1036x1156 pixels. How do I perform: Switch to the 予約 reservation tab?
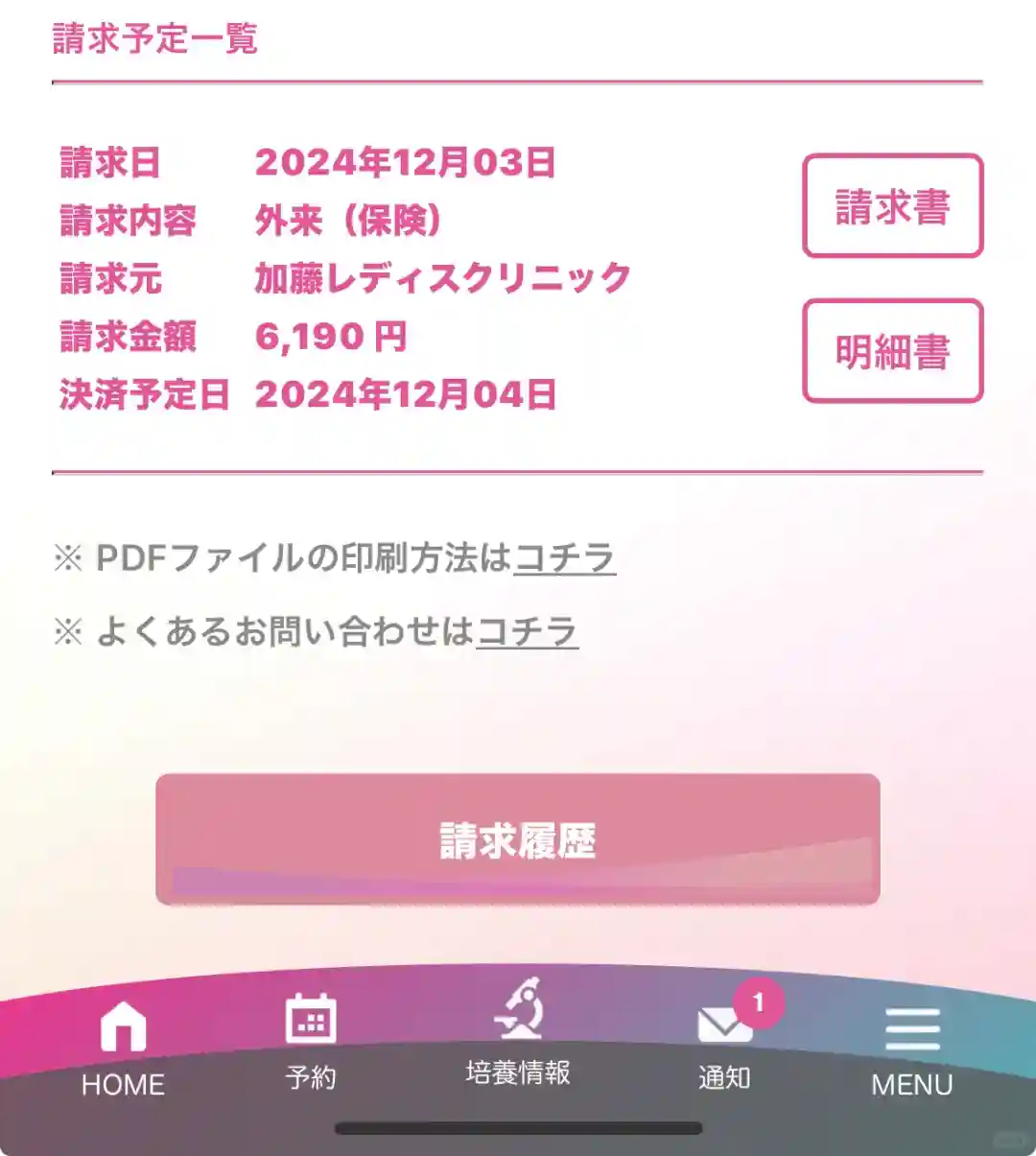point(311,1043)
